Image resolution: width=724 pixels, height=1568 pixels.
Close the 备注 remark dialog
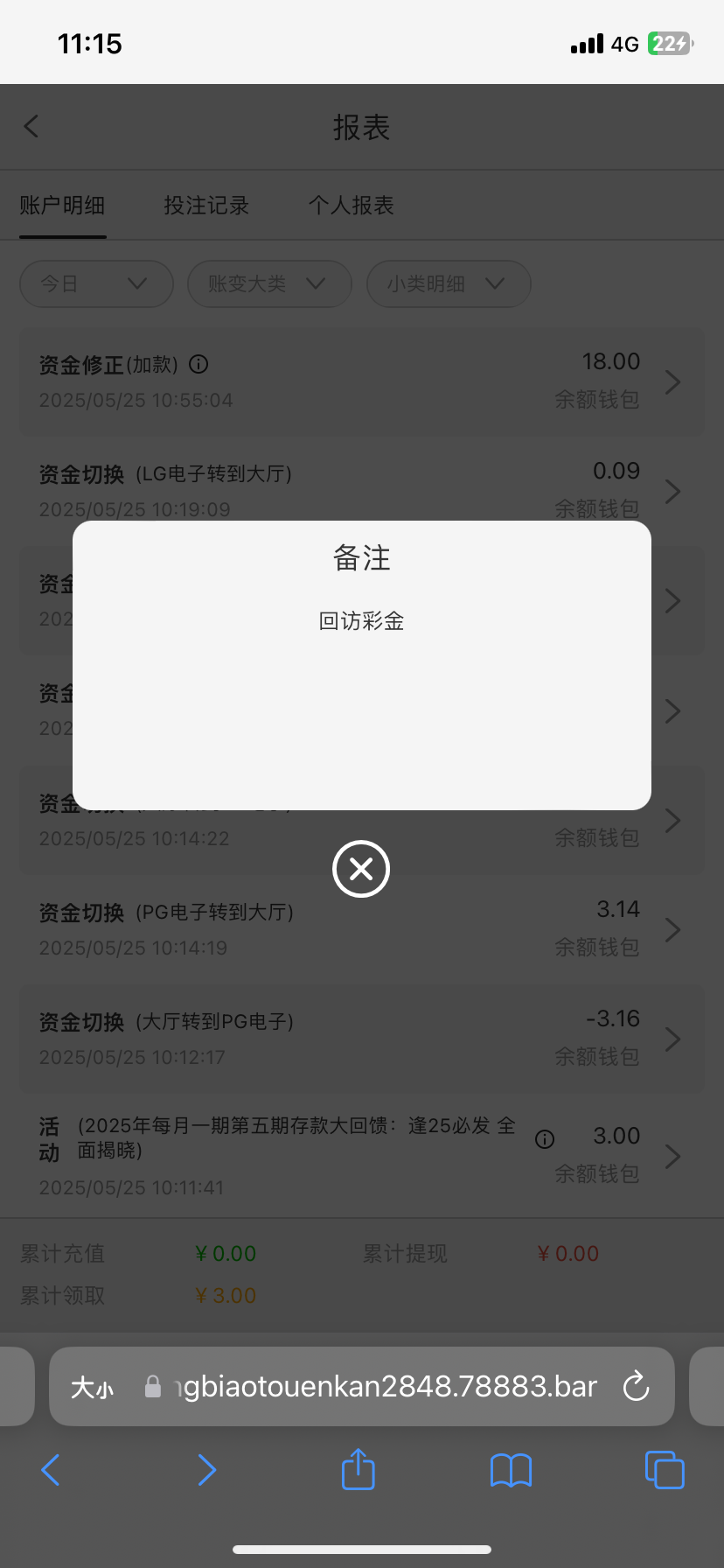click(x=361, y=869)
